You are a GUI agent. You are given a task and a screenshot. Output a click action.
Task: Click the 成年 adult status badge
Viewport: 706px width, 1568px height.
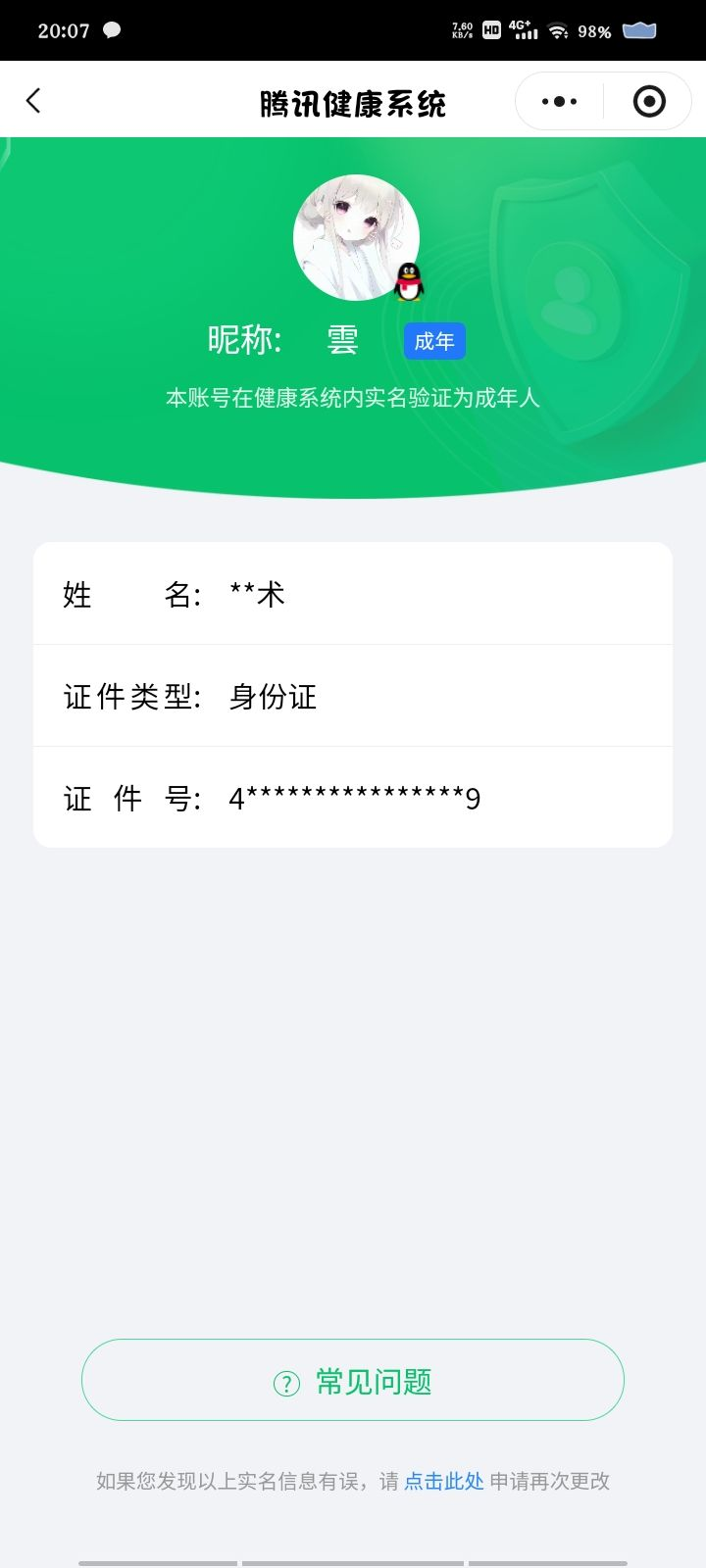pyautogui.click(x=434, y=341)
